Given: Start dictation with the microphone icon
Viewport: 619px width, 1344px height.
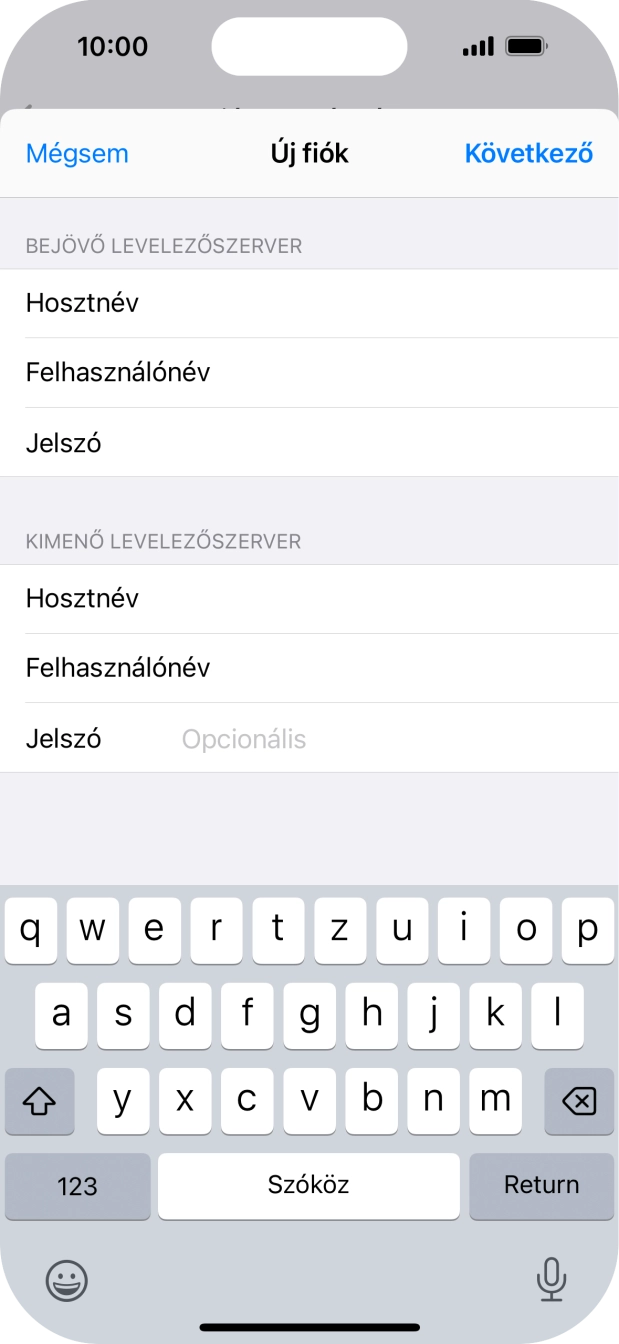Looking at the screenshot, I should tap(551, 1279).
